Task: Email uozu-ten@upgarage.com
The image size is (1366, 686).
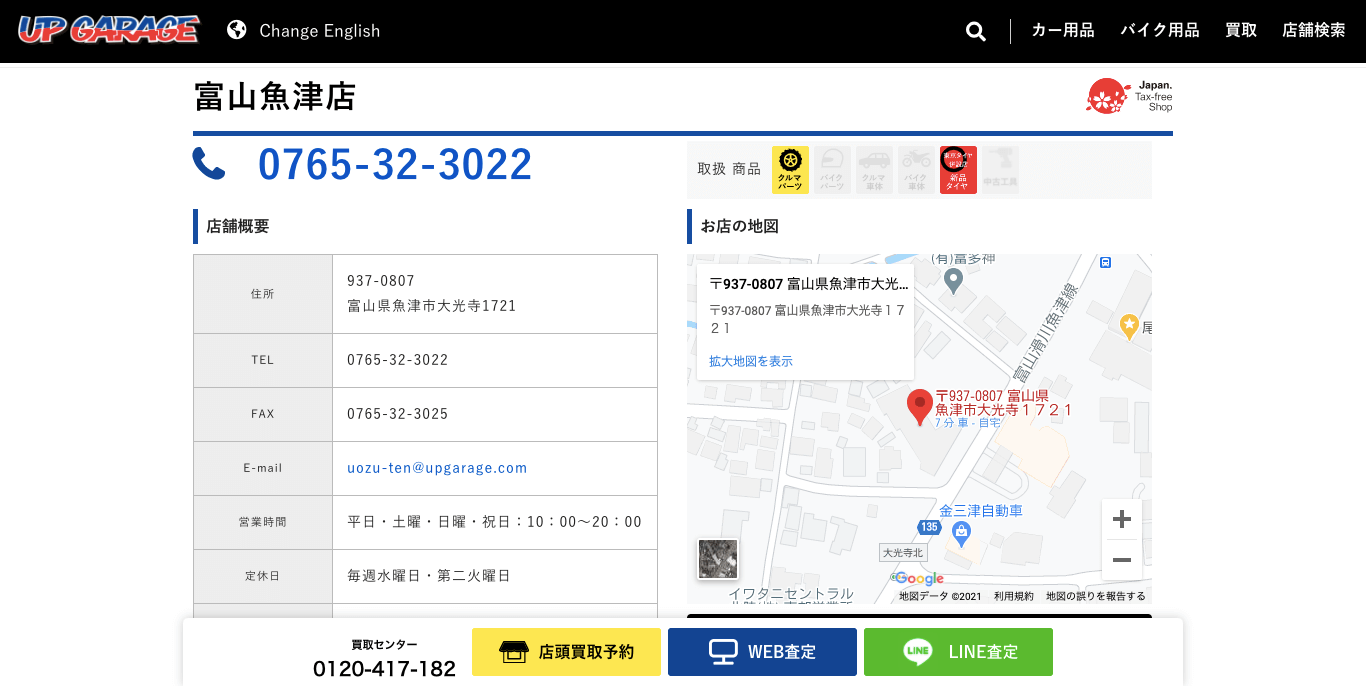Action: click(437, 468)
